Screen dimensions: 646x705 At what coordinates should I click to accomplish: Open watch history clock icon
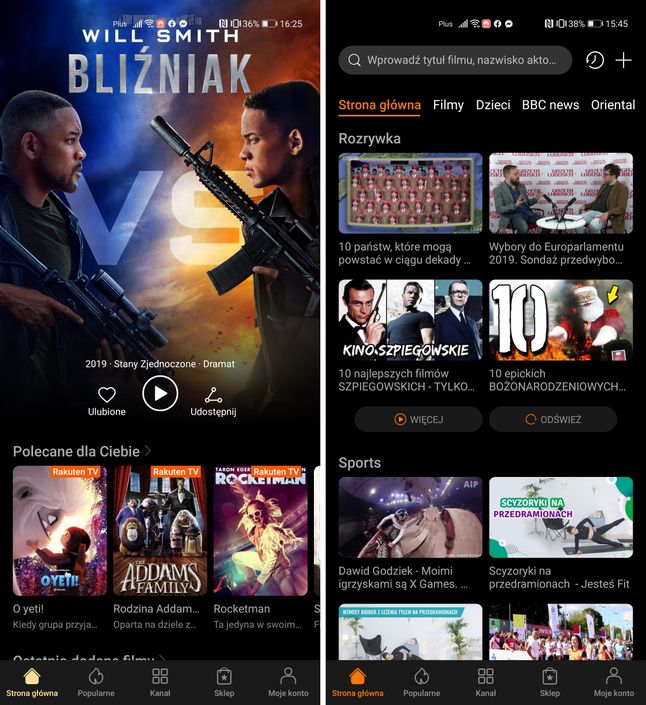pyautogui.click(x=594, y=60)
